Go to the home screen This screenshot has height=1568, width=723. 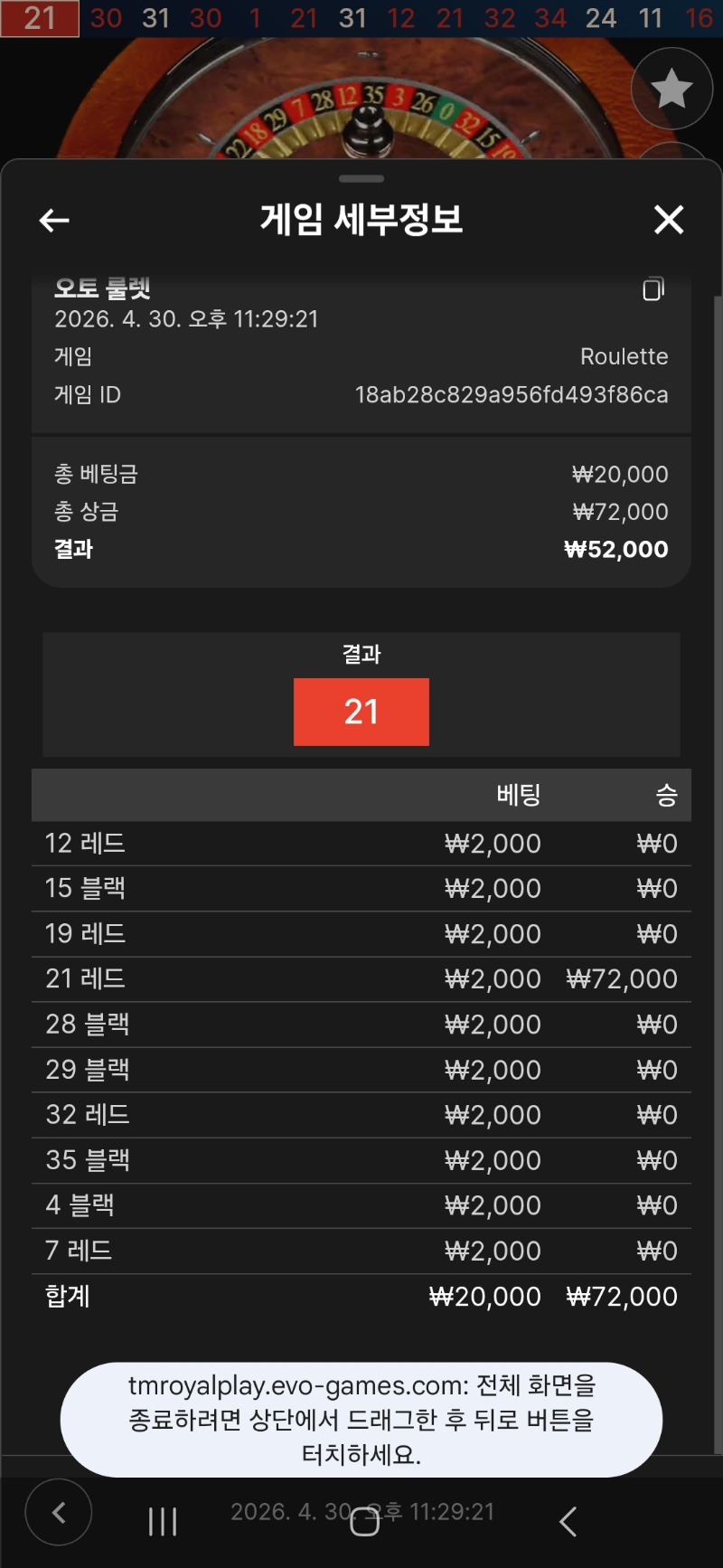click(x=364, y=1522)
